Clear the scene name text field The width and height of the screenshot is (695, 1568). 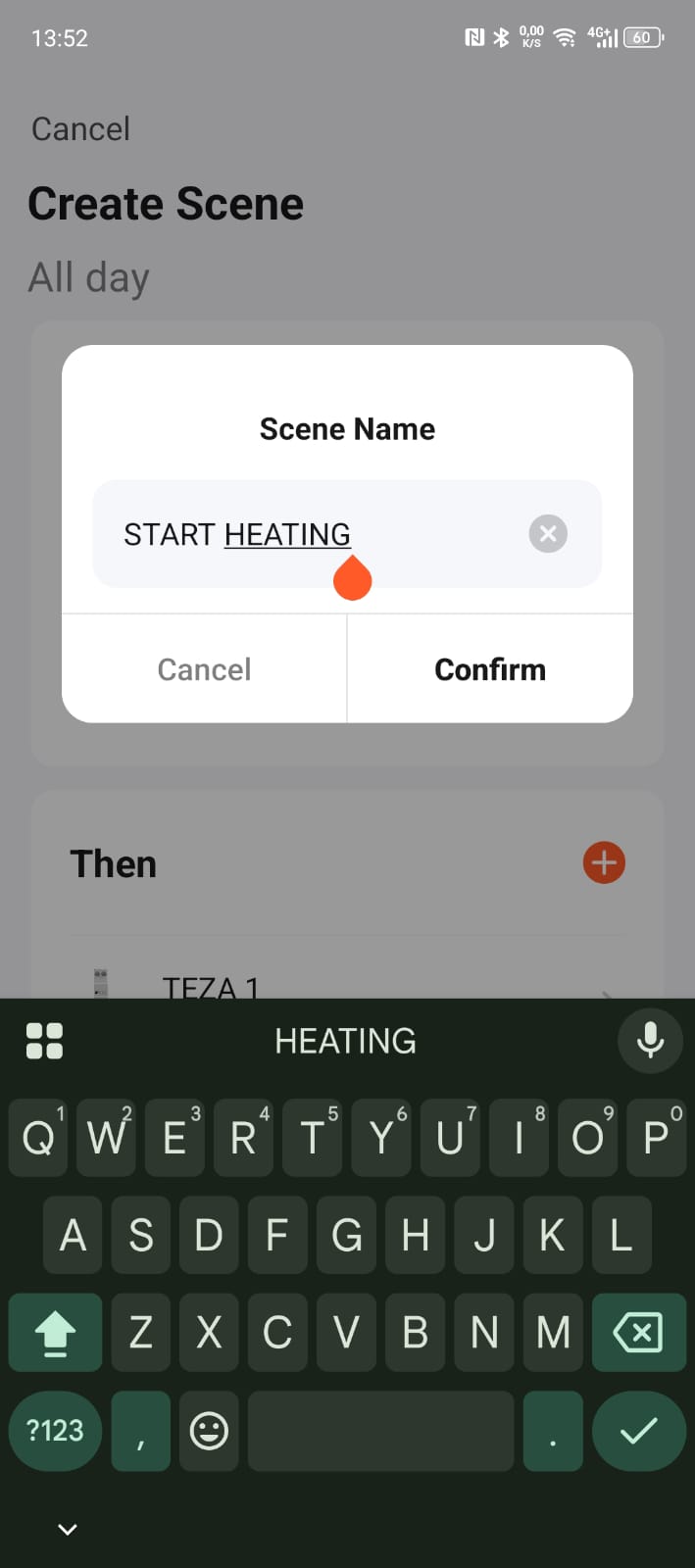click(x=548, y=534)
